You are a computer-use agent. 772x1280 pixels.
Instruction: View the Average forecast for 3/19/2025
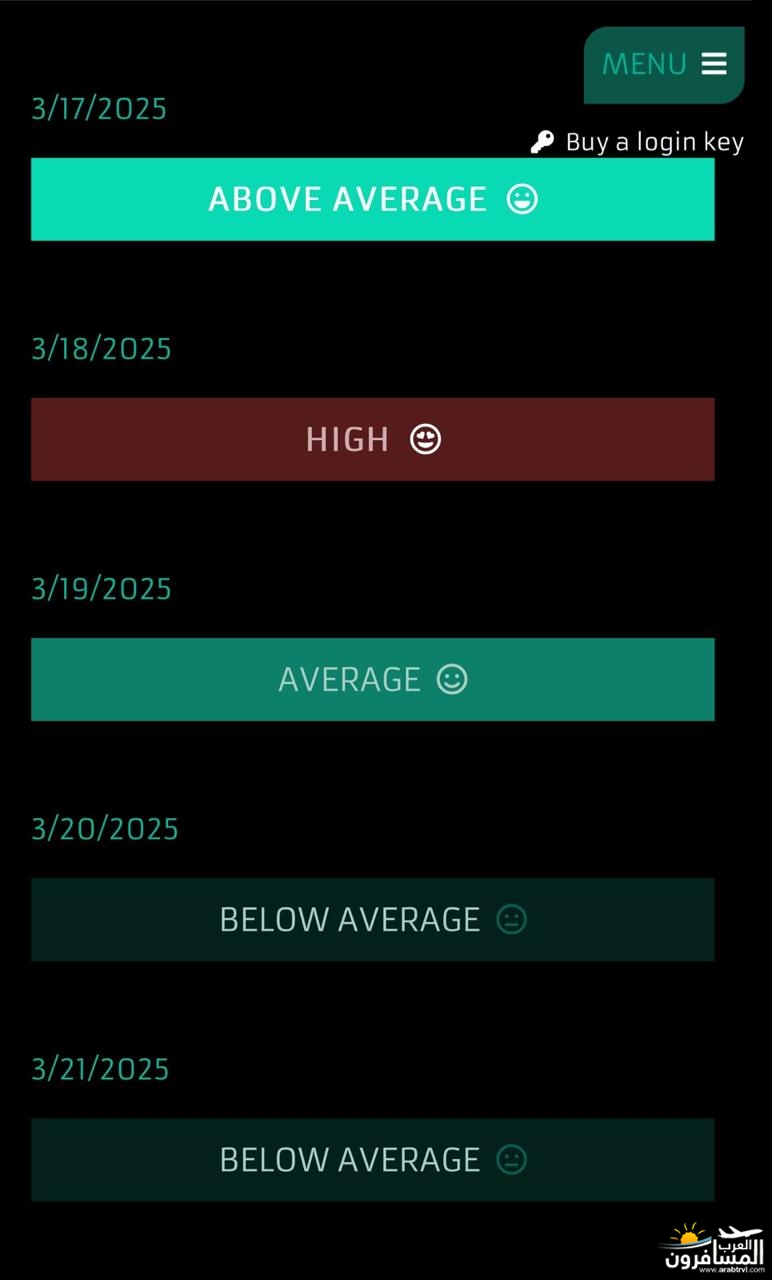tap(372, 679)
